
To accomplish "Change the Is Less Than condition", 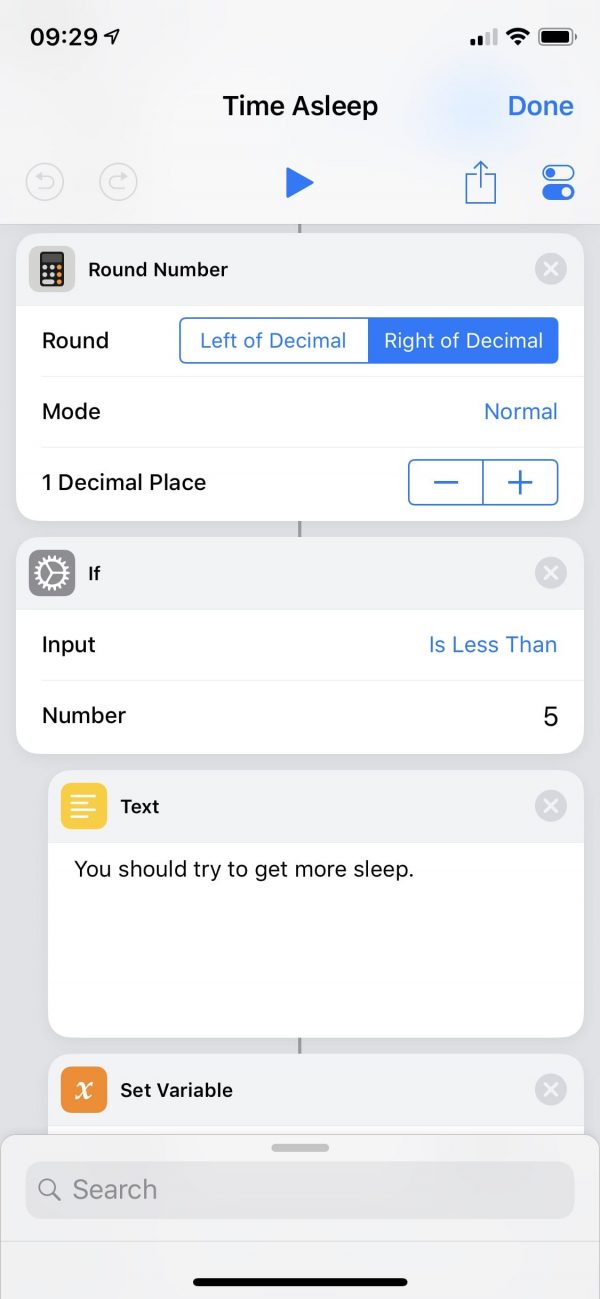I will coord(492,645).
